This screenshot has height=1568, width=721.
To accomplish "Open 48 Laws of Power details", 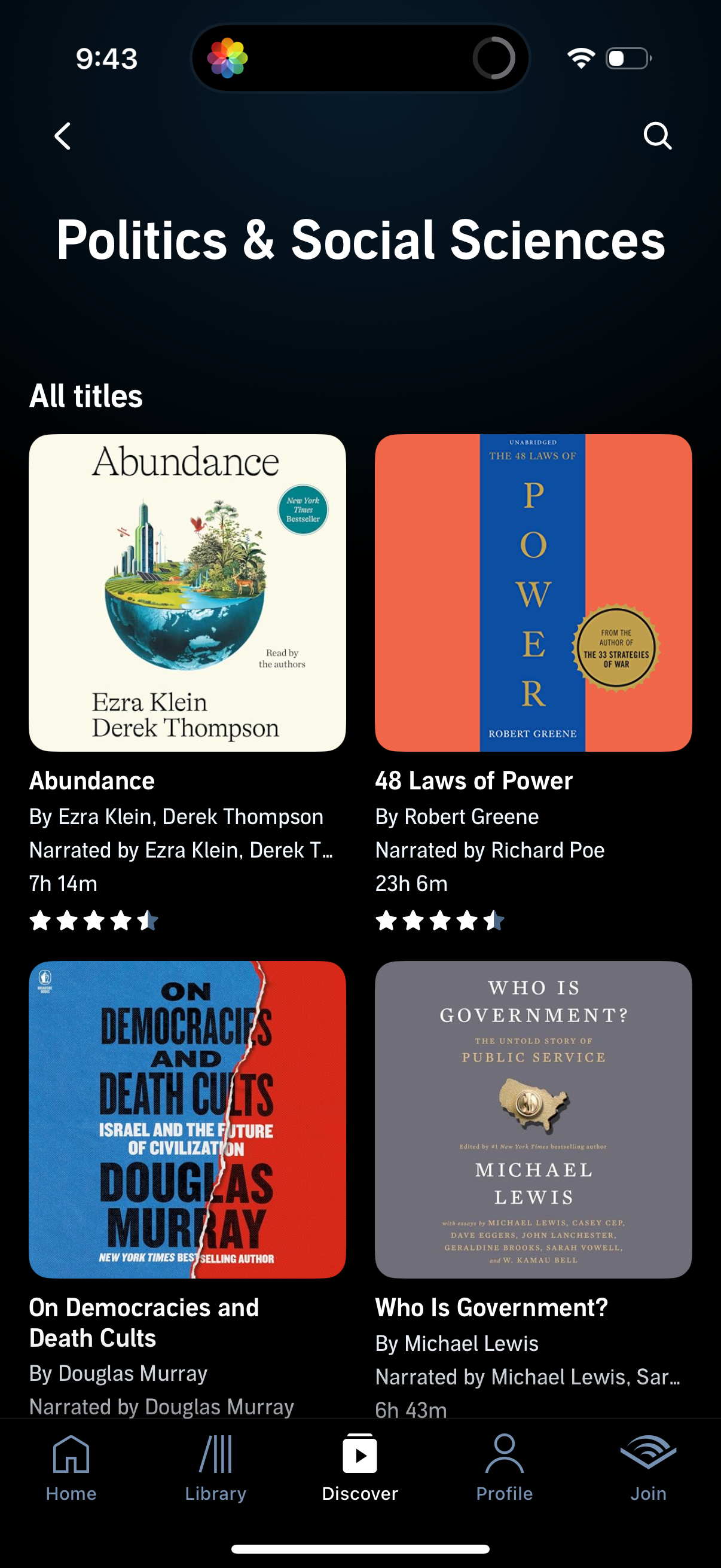I will 473,780.
